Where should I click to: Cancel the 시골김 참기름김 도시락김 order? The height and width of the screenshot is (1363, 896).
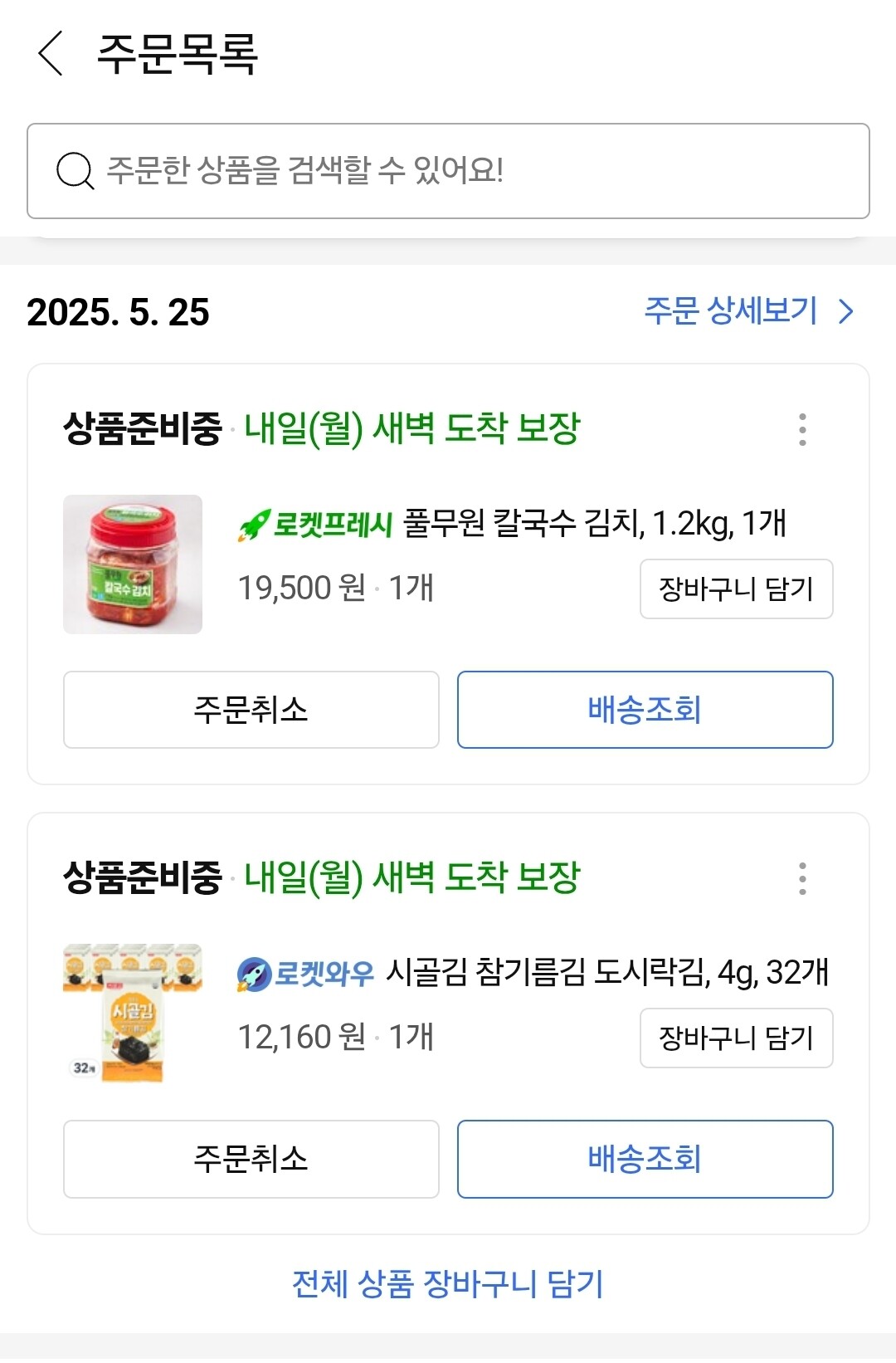pos(251,1159)
